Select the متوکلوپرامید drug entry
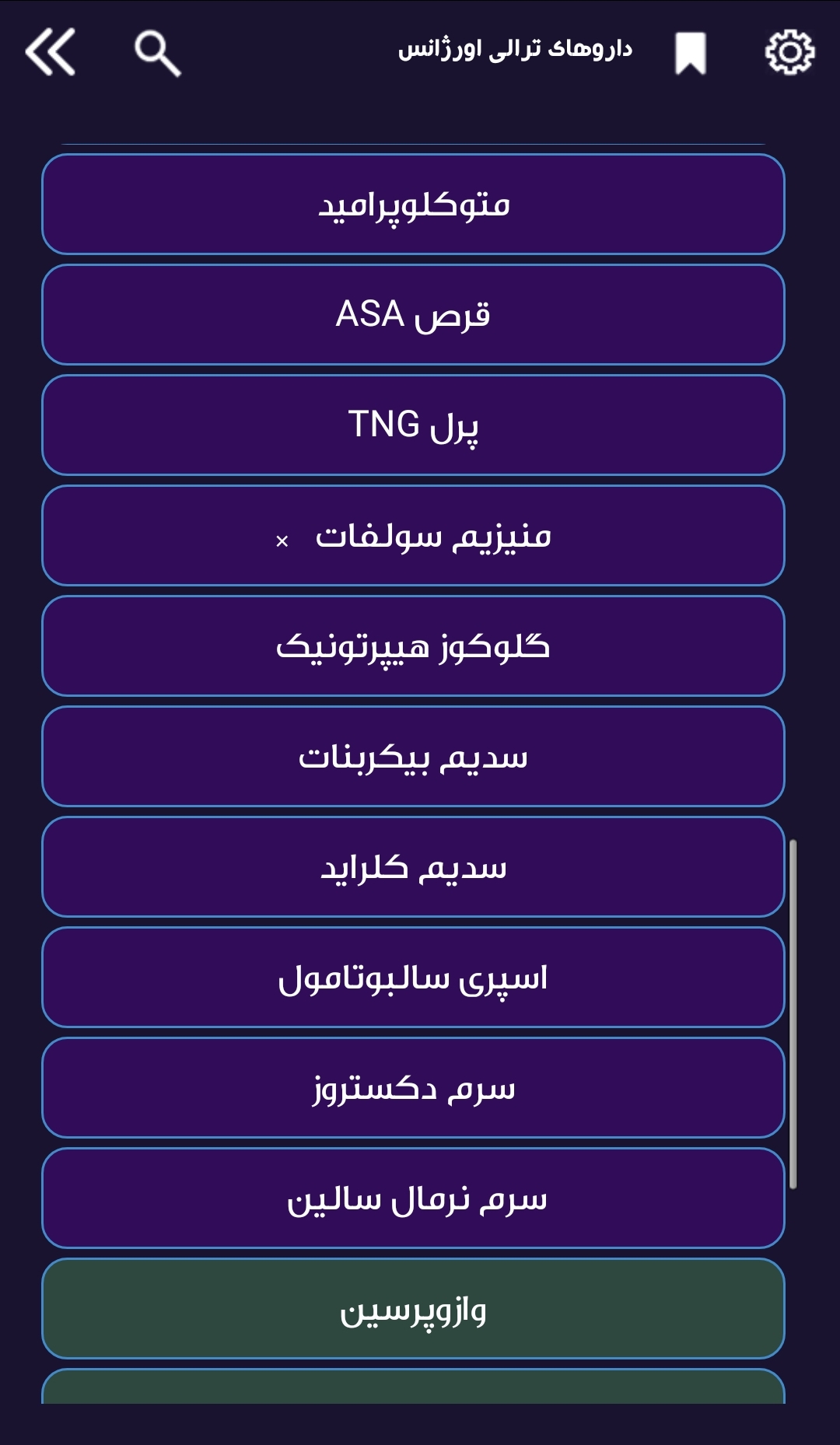Screen dimensions: 840x1445 click(412, 204)
